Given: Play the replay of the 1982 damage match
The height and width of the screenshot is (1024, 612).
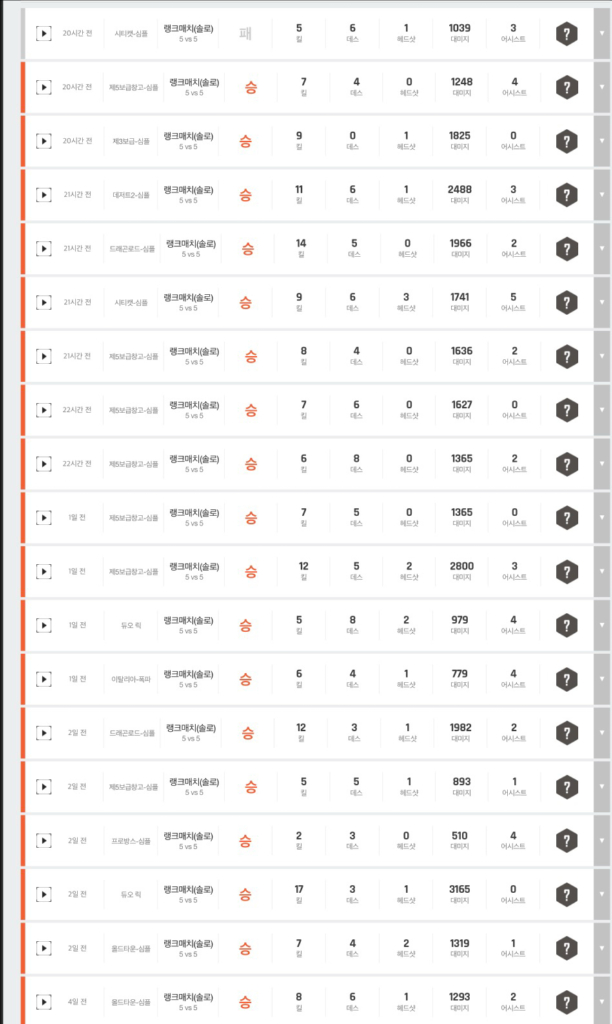Looking at the screenshot, I should tap(44, 733).
